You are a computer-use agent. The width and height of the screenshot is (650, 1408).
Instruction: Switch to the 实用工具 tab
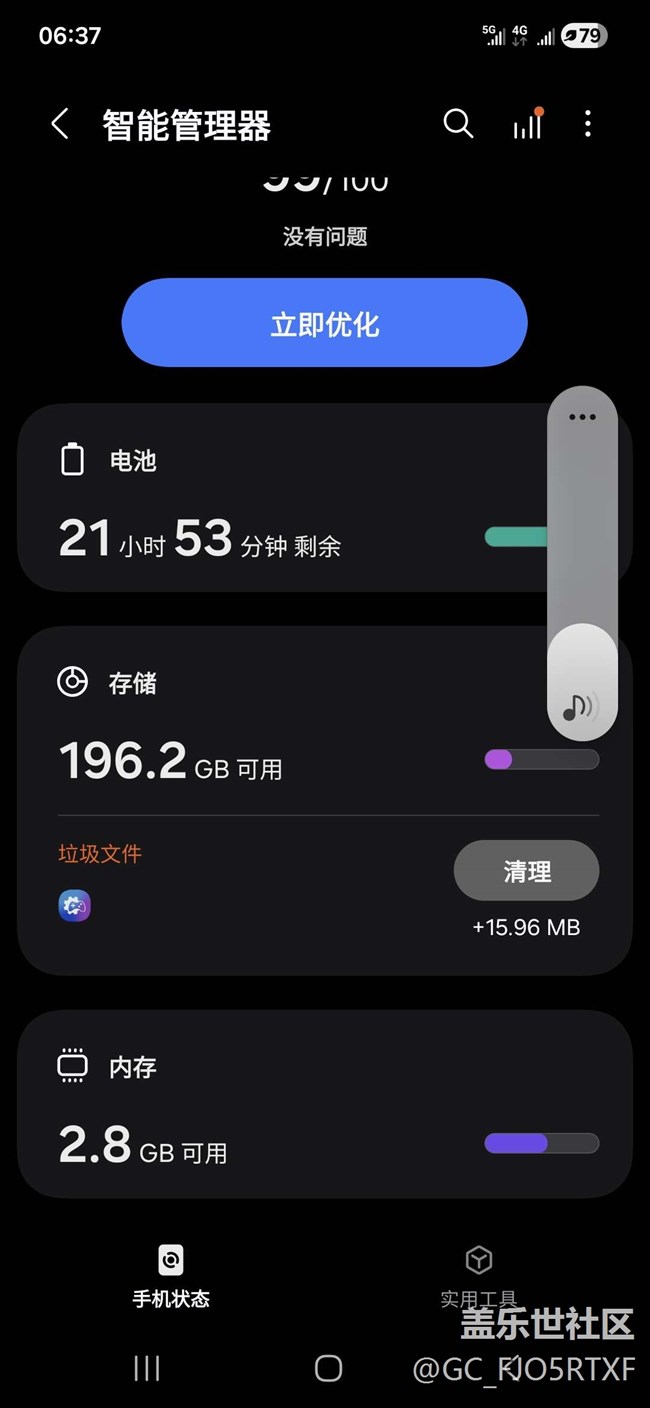coord(479,1276)
